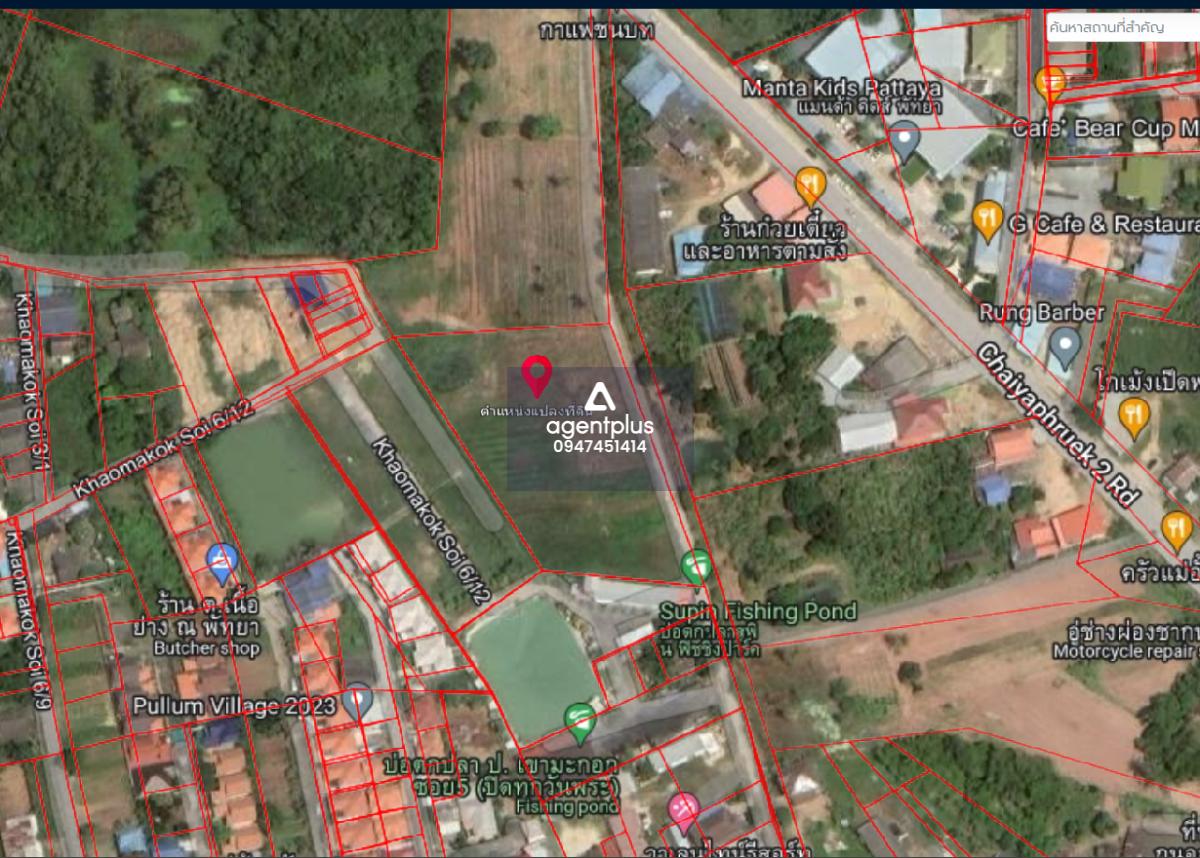Tap the Cafe' Bear Cup restaurant pin
Screen dimensions: 1200x858
click(1050, 82)
